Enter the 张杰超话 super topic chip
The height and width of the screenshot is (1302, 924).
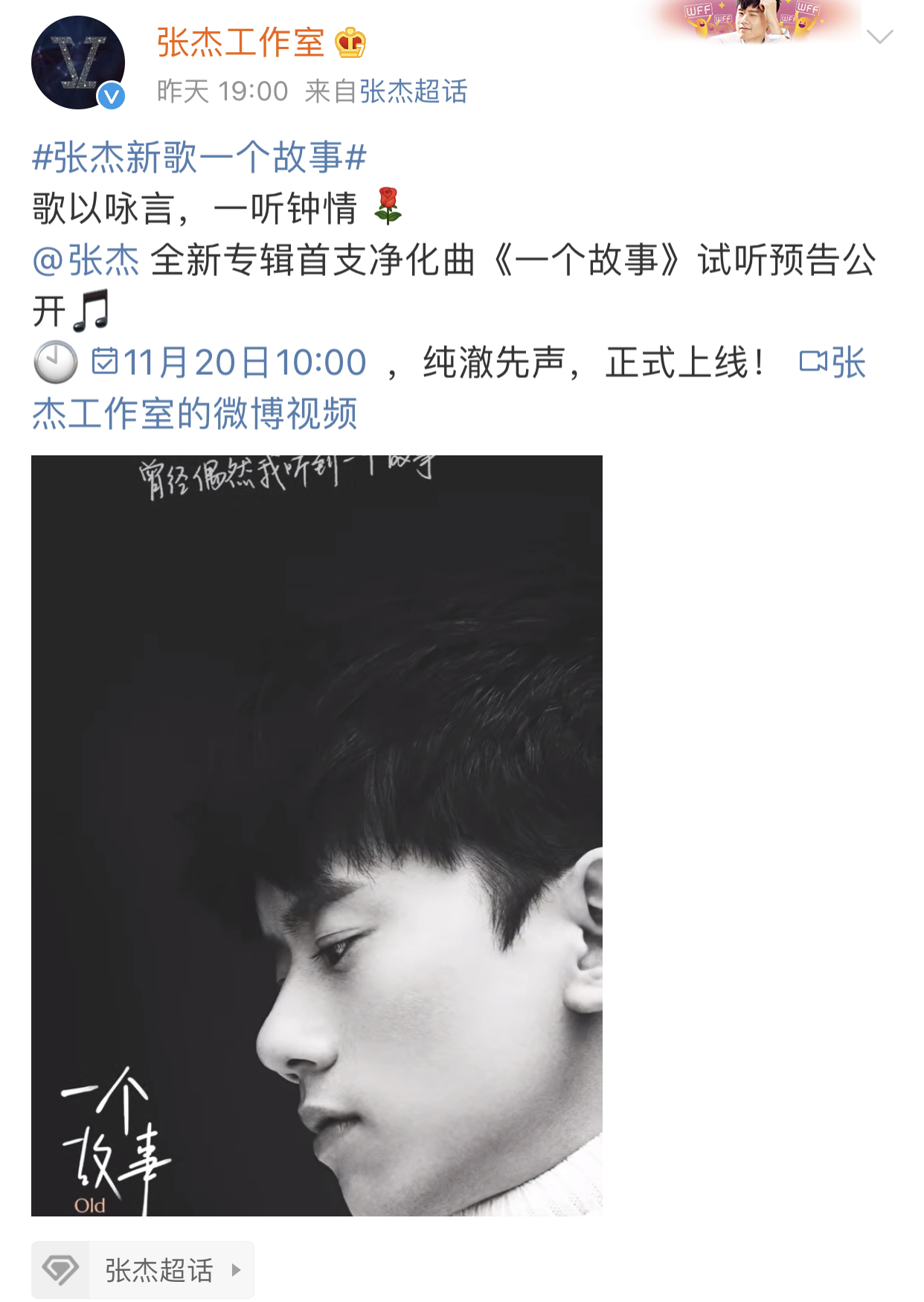click(143, 1269)
